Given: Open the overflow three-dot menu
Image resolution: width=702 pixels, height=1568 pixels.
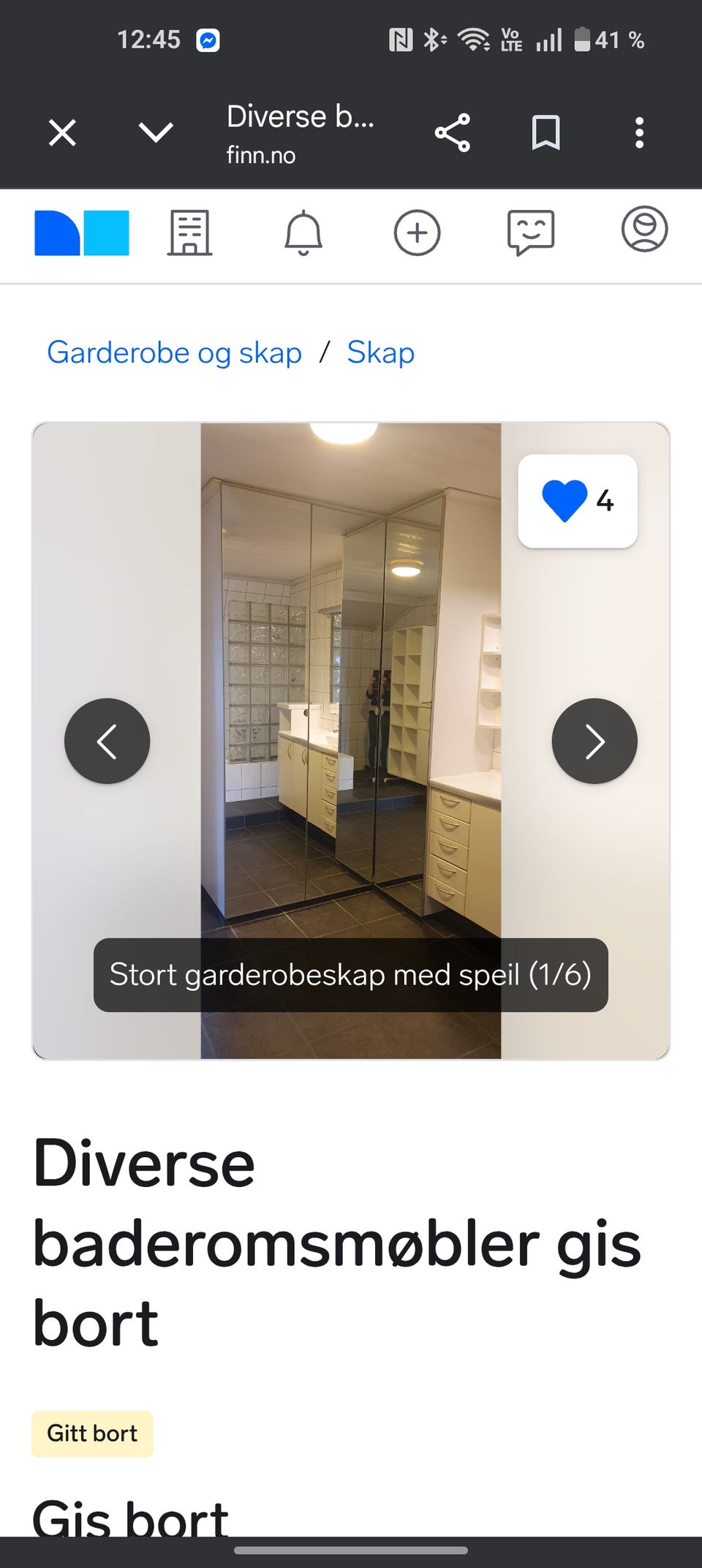Looking at the screenshot, I should tap(638, 132).
